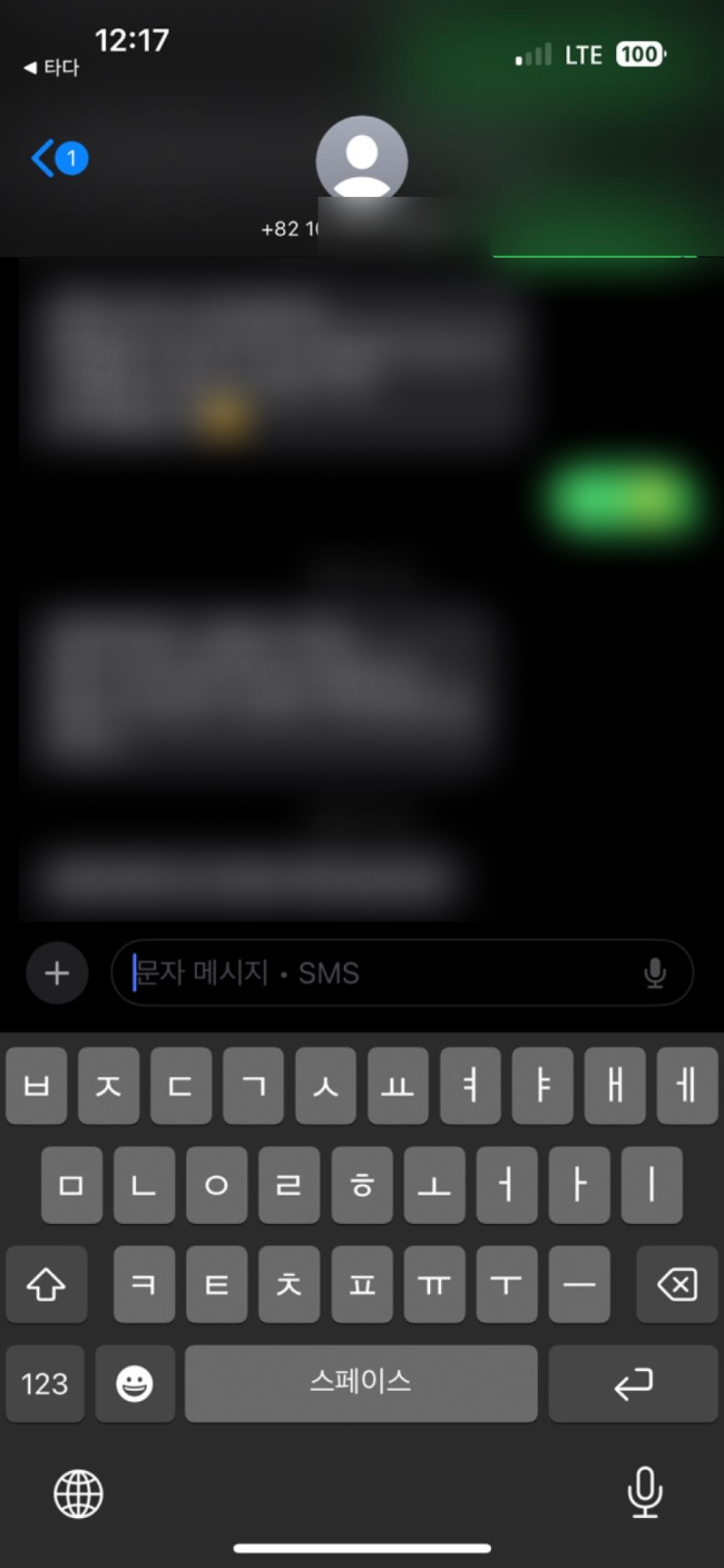Switch to the 123 number keyboard

point(45,1383)
